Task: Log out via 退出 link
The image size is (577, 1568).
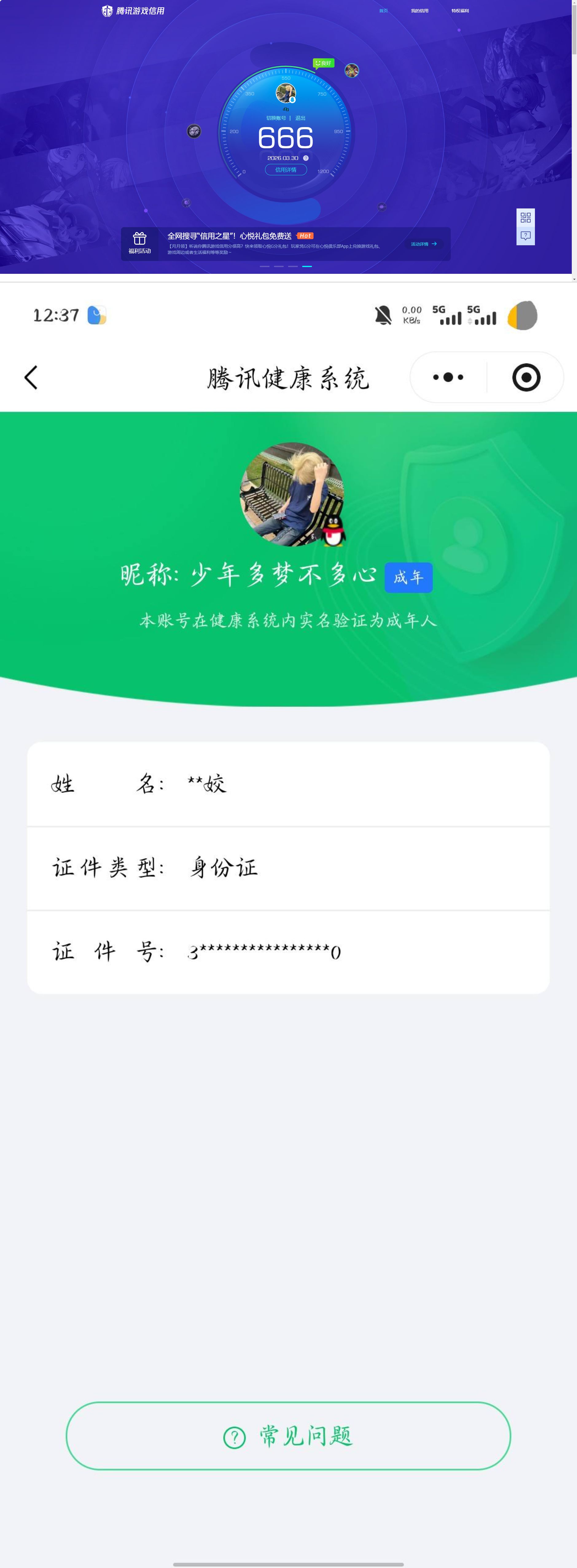Action: click(300, 118)
